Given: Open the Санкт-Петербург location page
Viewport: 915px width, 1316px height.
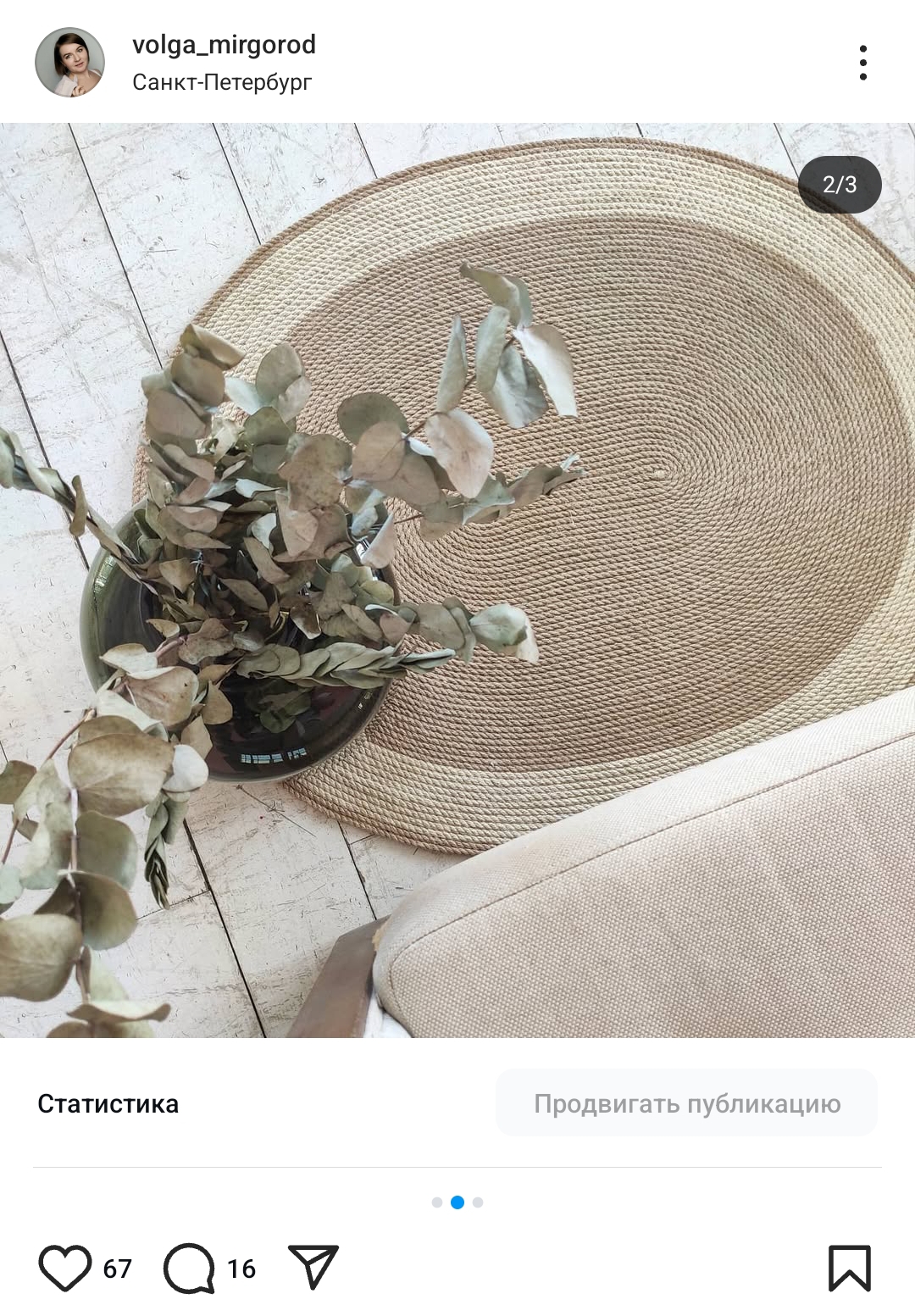Looking at the screenshot, I should (x=222, y=82).
